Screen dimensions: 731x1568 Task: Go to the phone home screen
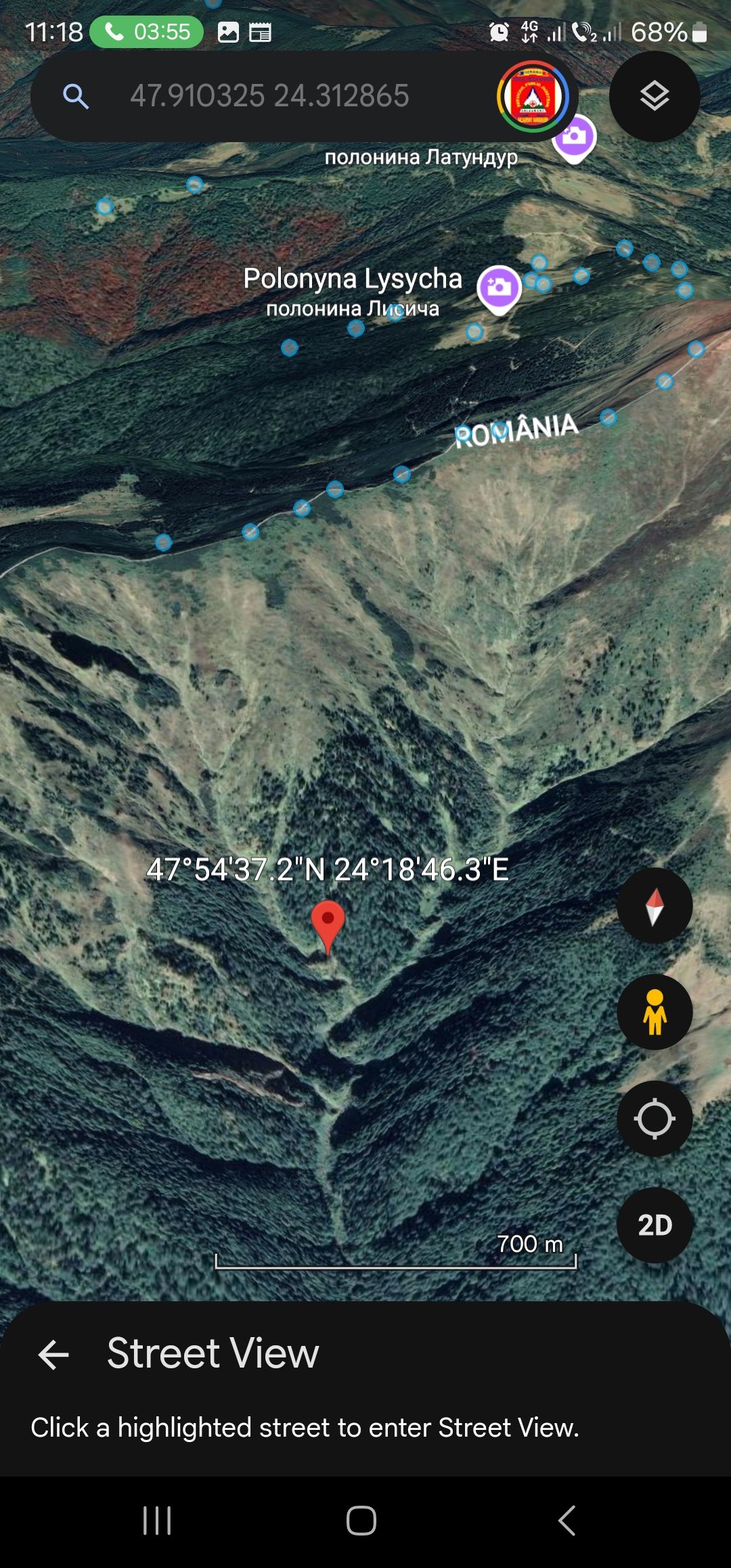point(361,1521)
